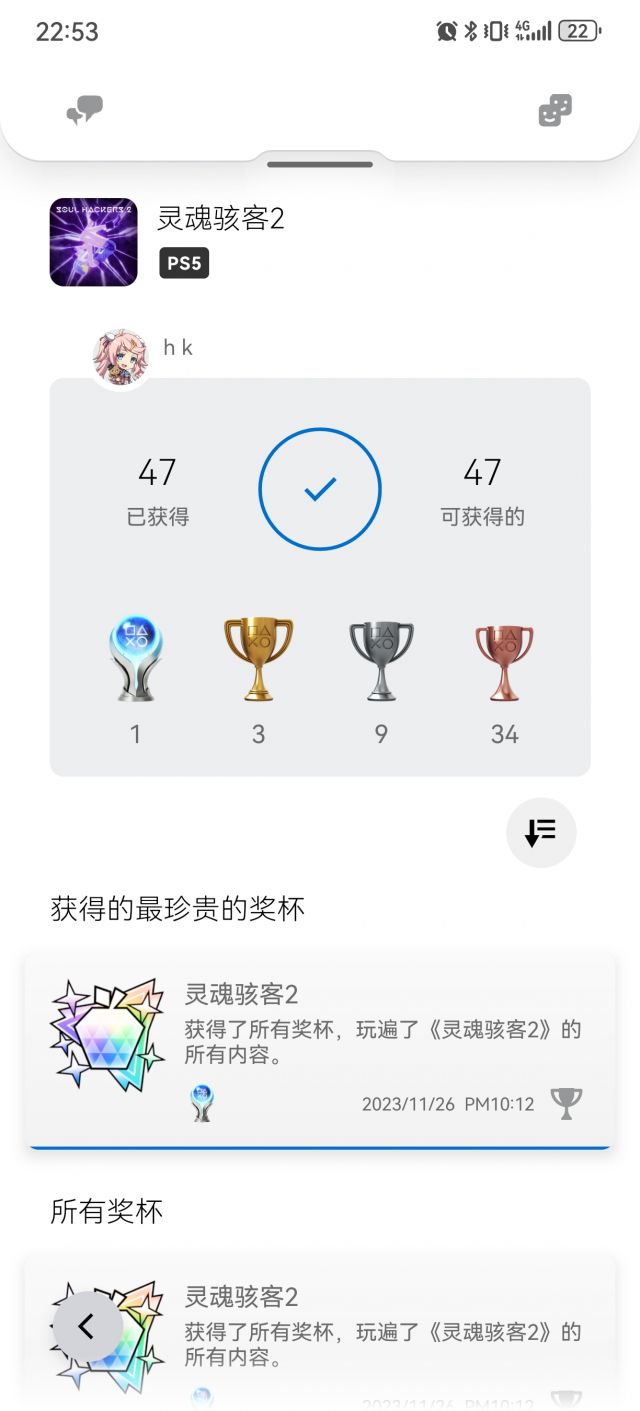640x1411 pixels.
Task: Tap the smiling dice icon
Action: pyautogui.click(x=555, y=110)
